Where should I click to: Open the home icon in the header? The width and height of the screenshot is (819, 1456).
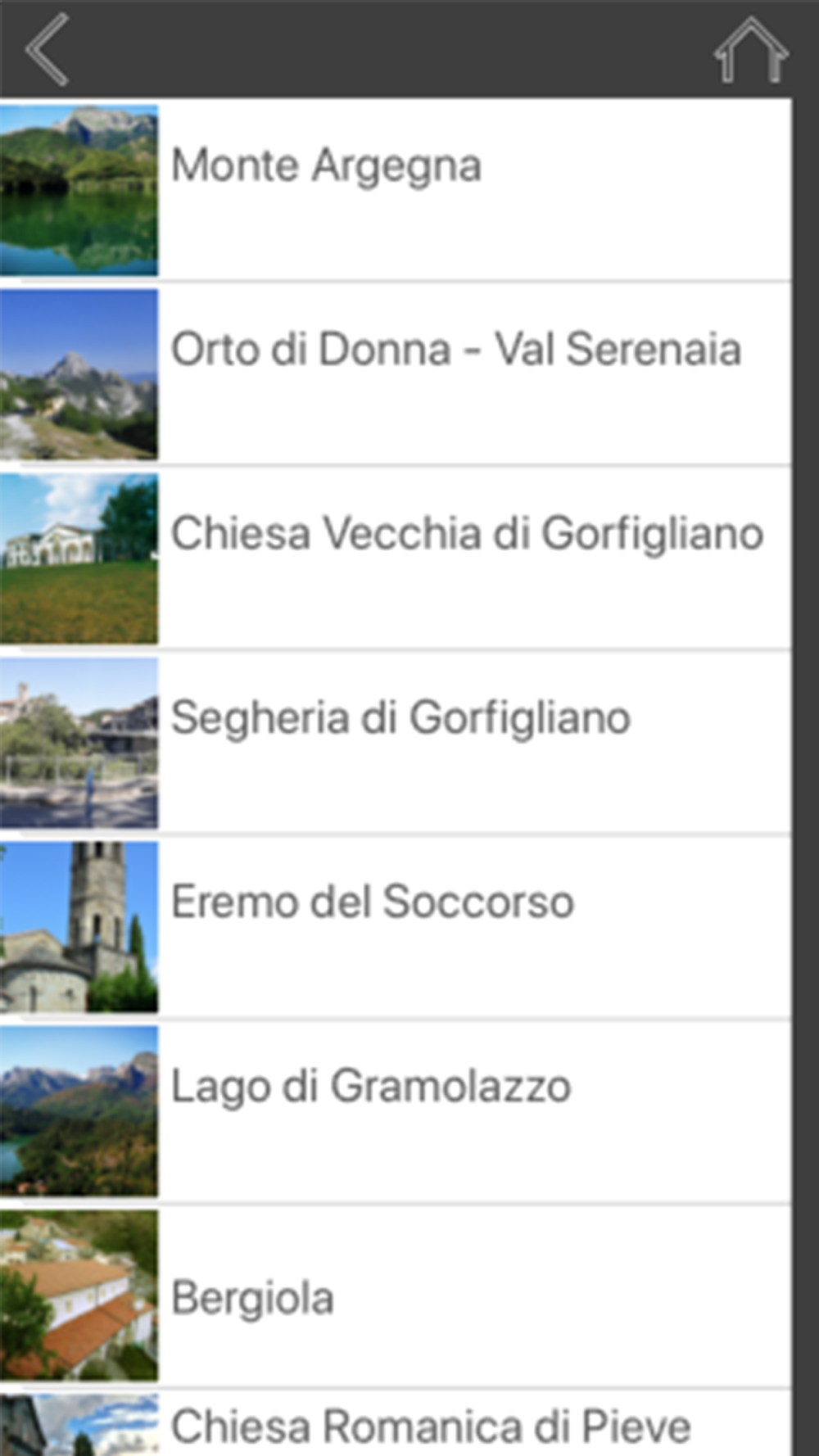[750, 51]
